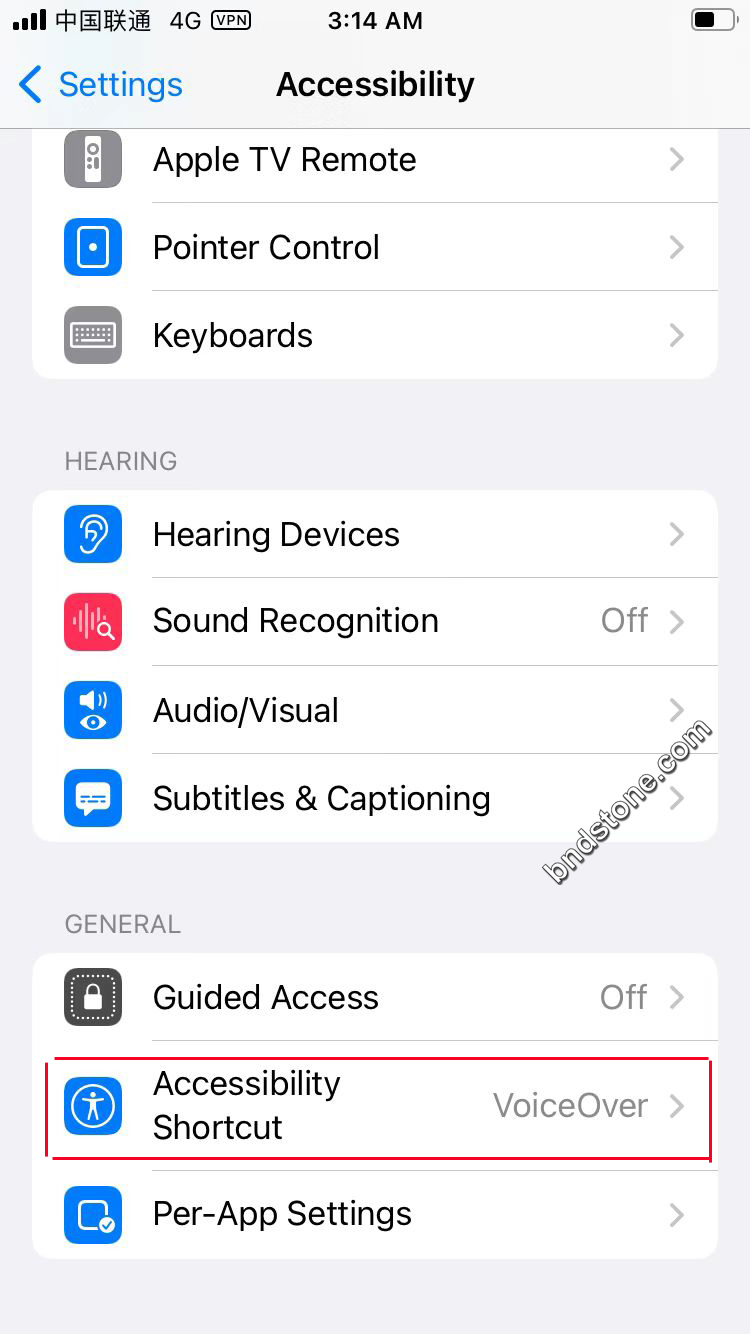Viewport: 750px width, 1334px height.
Task: Open Subtitles & Captioning
Action: pyautogui.click(x=375, y=798)
